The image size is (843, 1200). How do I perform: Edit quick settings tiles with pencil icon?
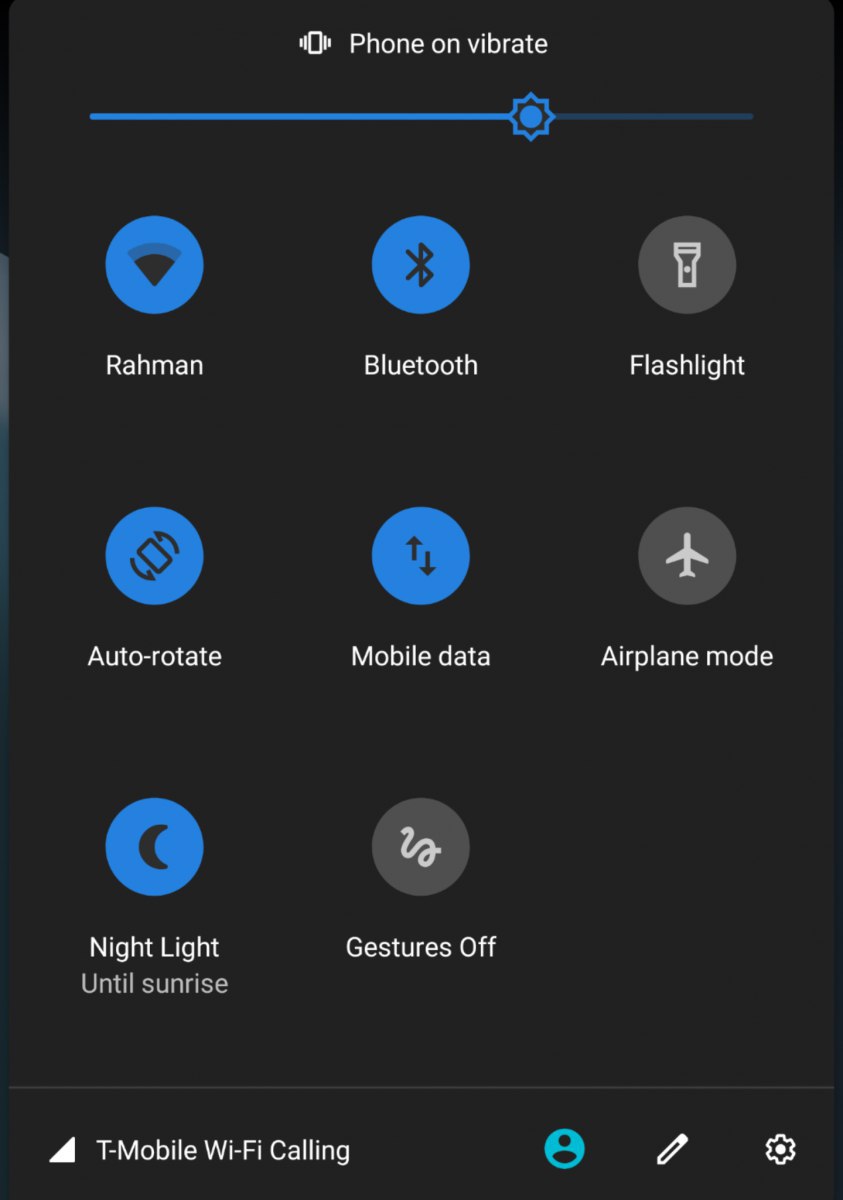click(672, 1149)
